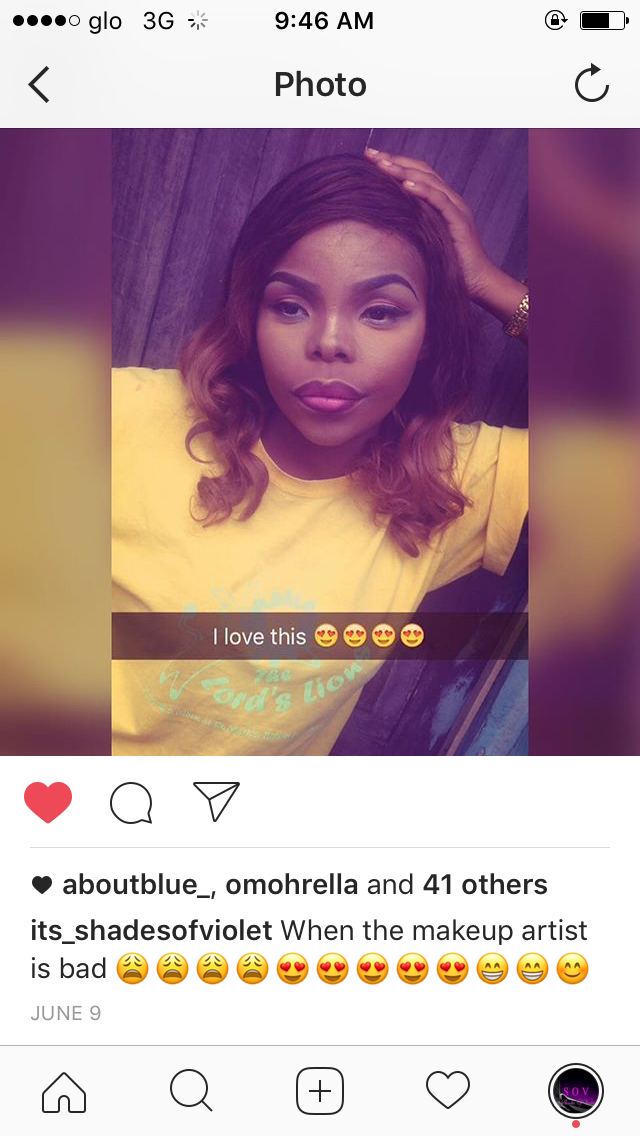
Task: Create a new post with the plus tab
Action: [320, 1090]
